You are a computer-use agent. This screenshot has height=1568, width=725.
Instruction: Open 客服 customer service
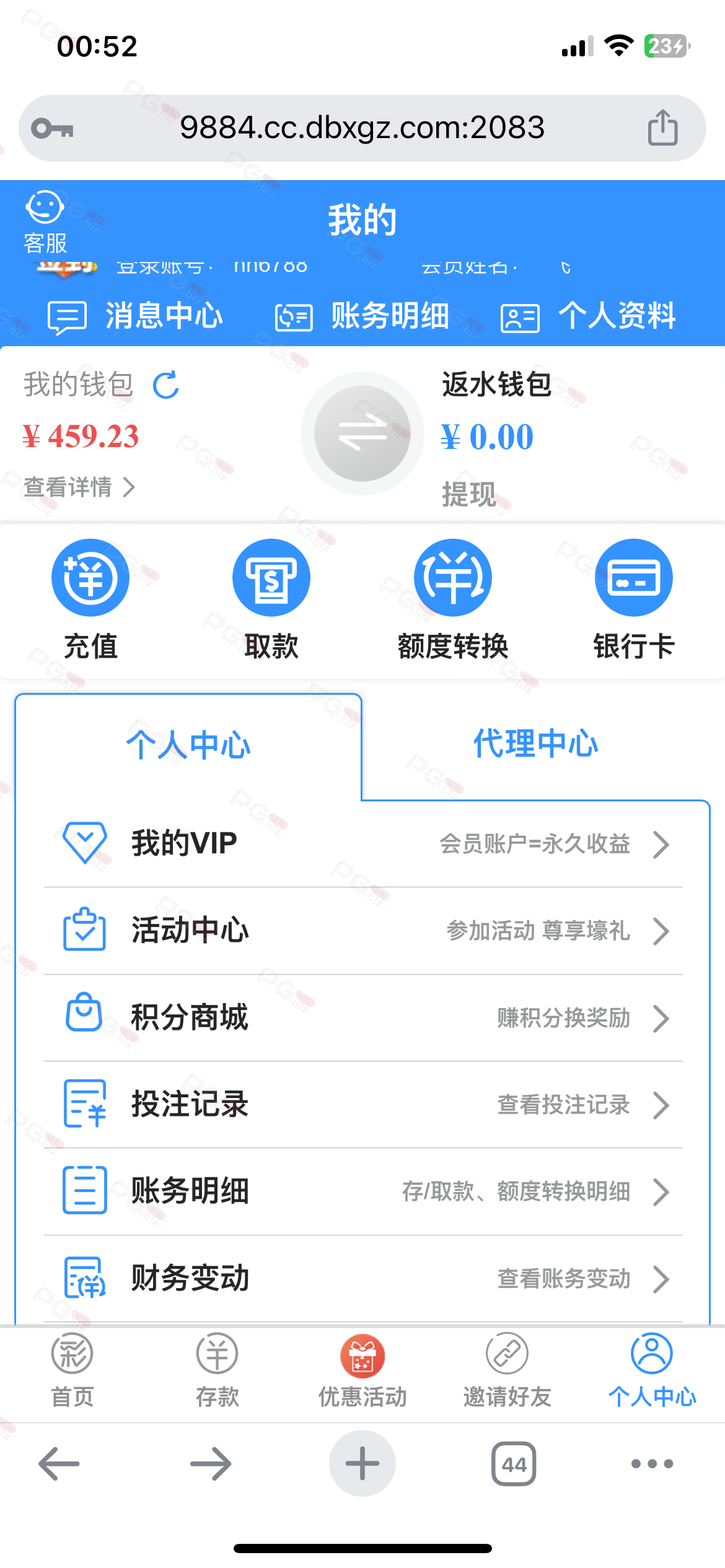coord(45,222)
